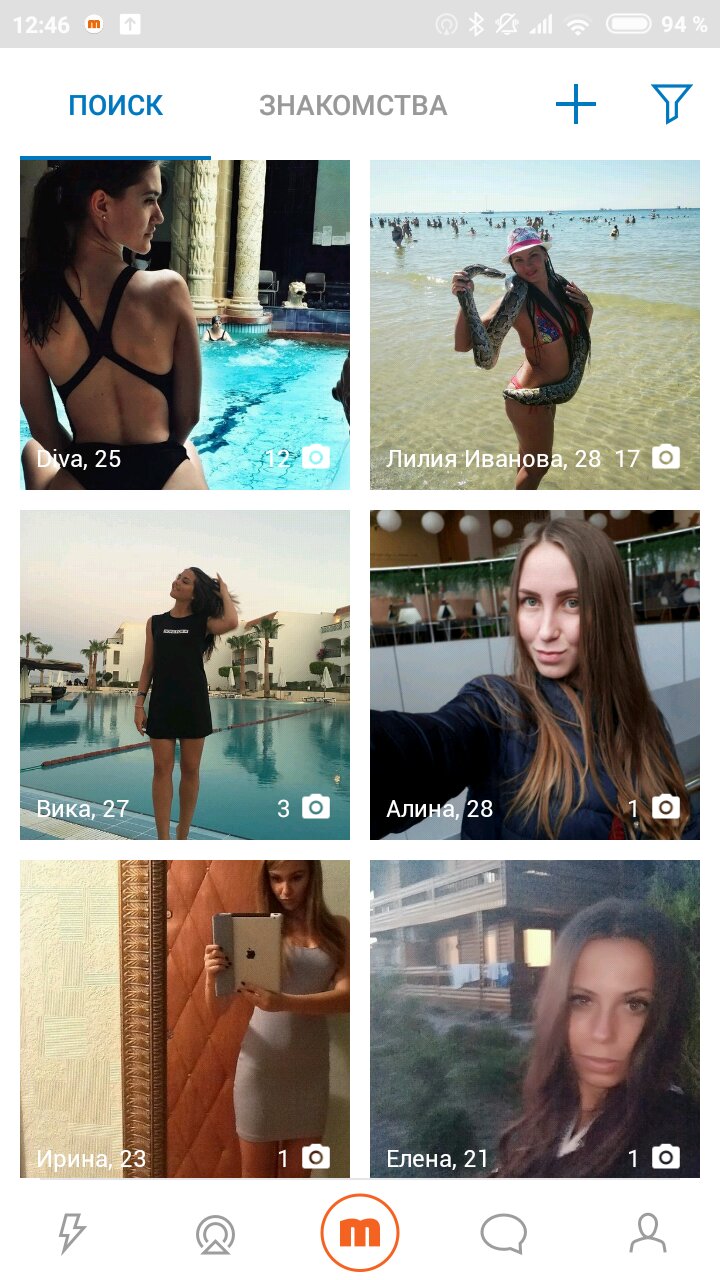Select the Поиск tab

pos(116,105)
